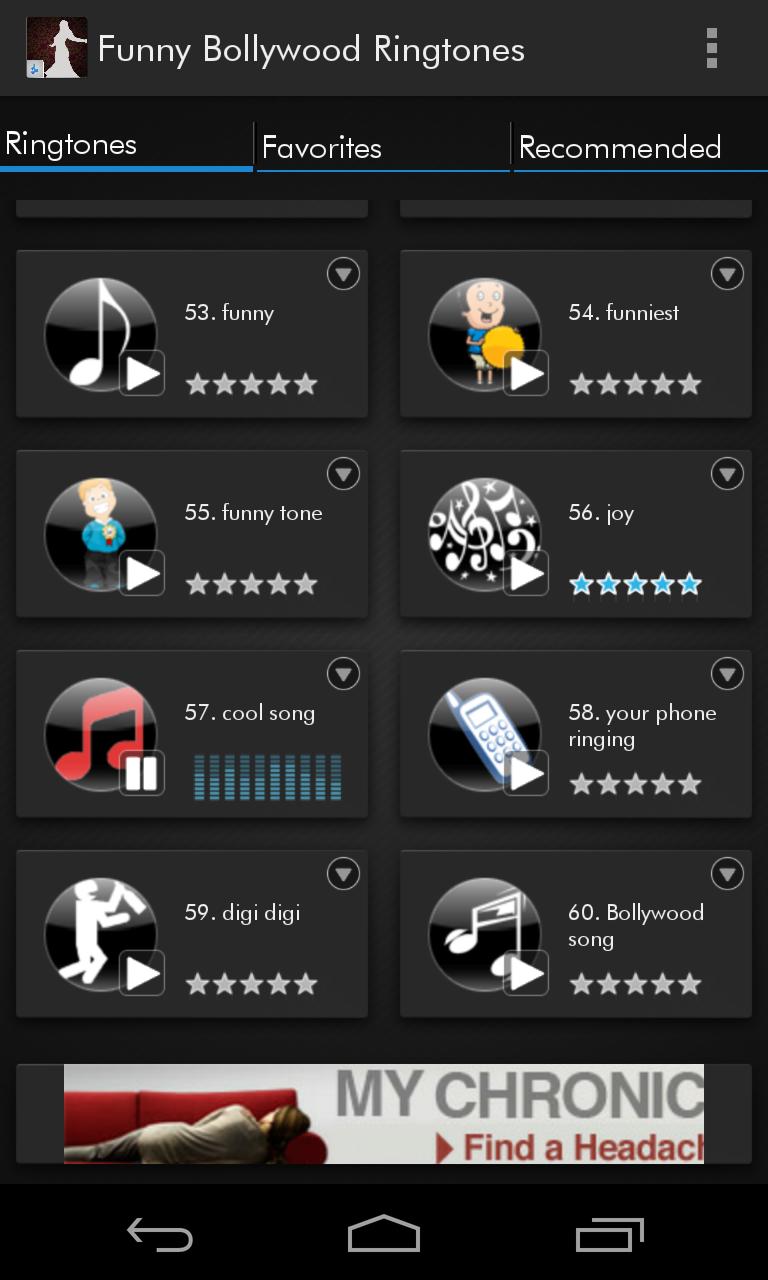Screen dimensions: 768x1280
Task: Open the Recommended tab
Action: coord(620,148)
